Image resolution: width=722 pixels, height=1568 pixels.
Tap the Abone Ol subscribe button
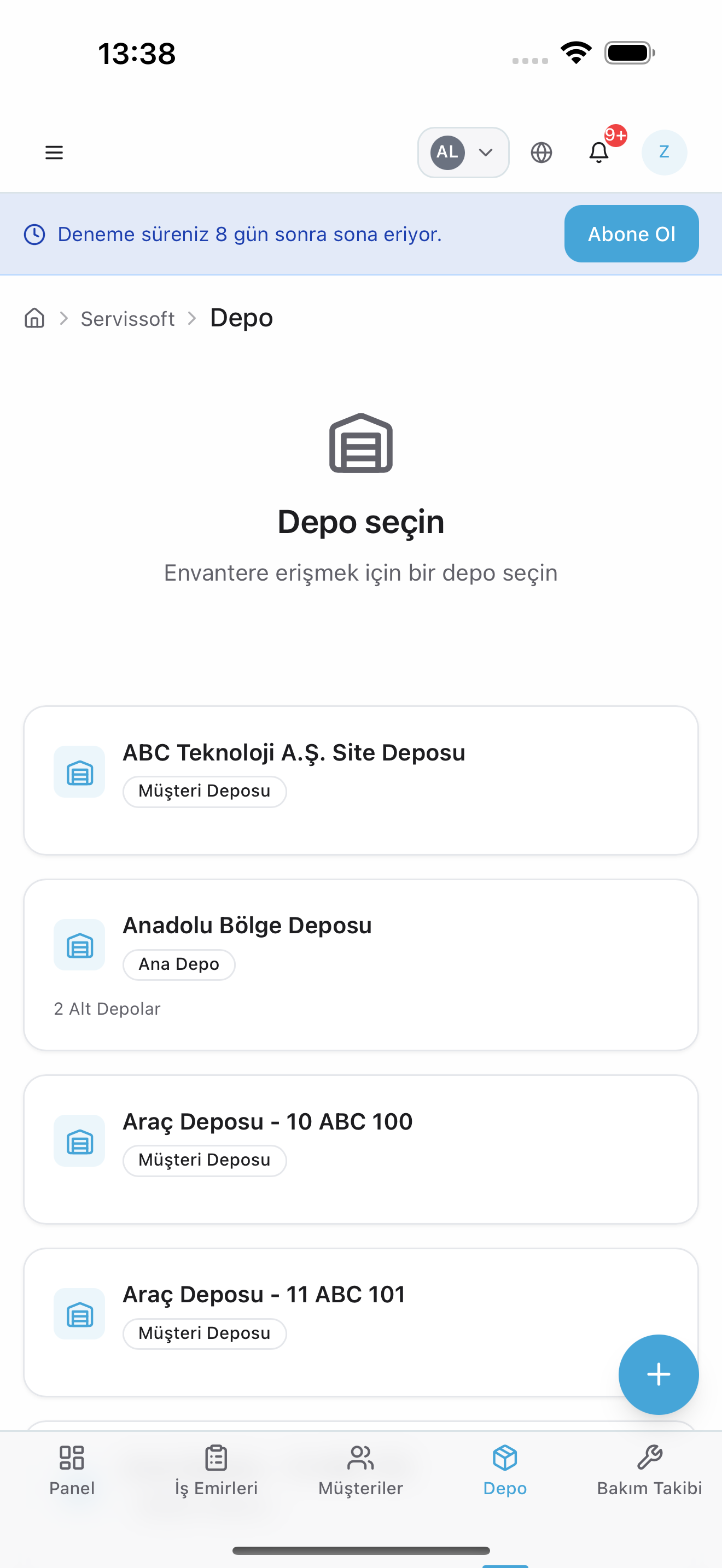tap(631, 234)
